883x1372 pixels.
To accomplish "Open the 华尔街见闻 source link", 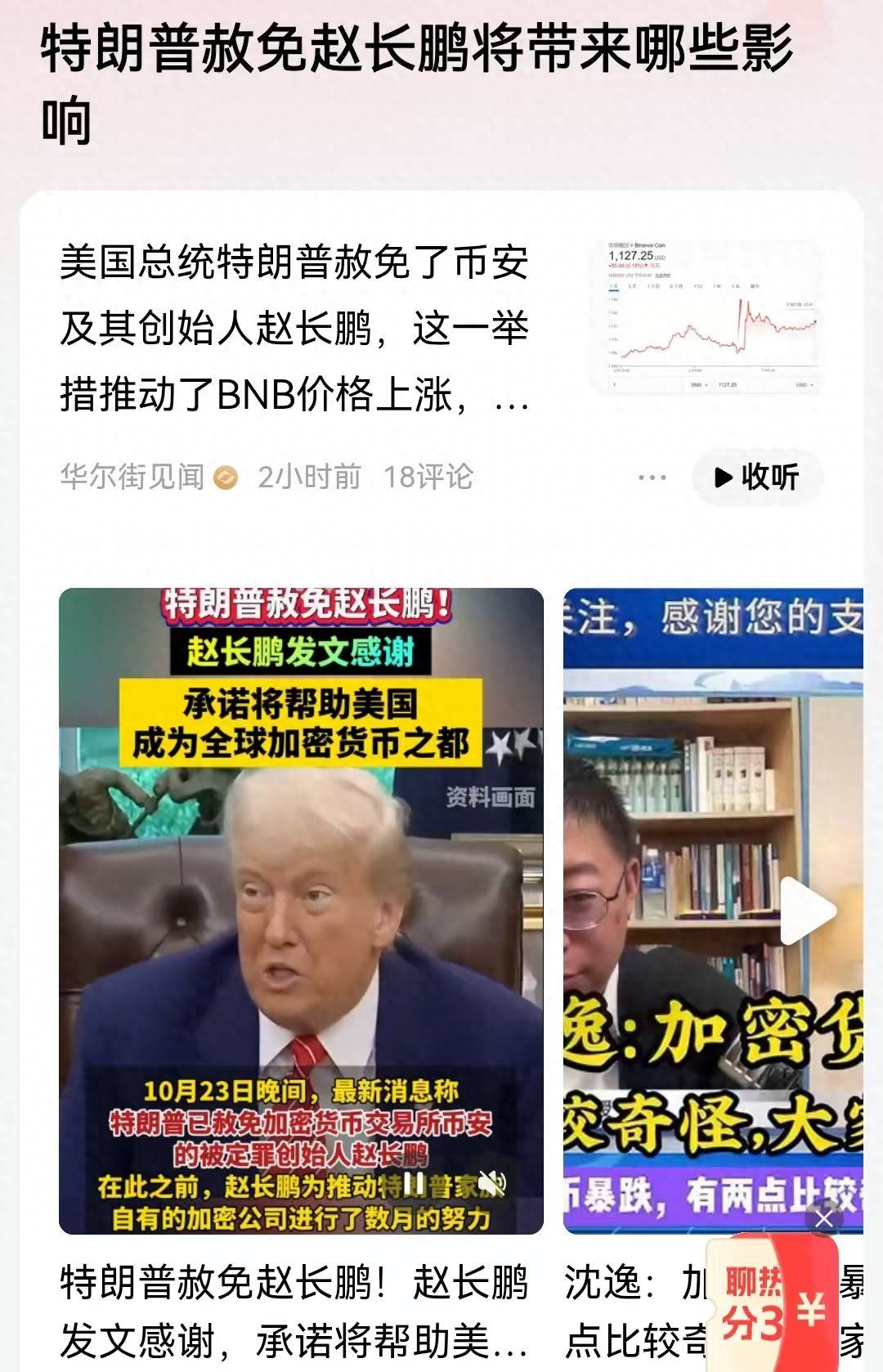I will [x=132, y=477].
